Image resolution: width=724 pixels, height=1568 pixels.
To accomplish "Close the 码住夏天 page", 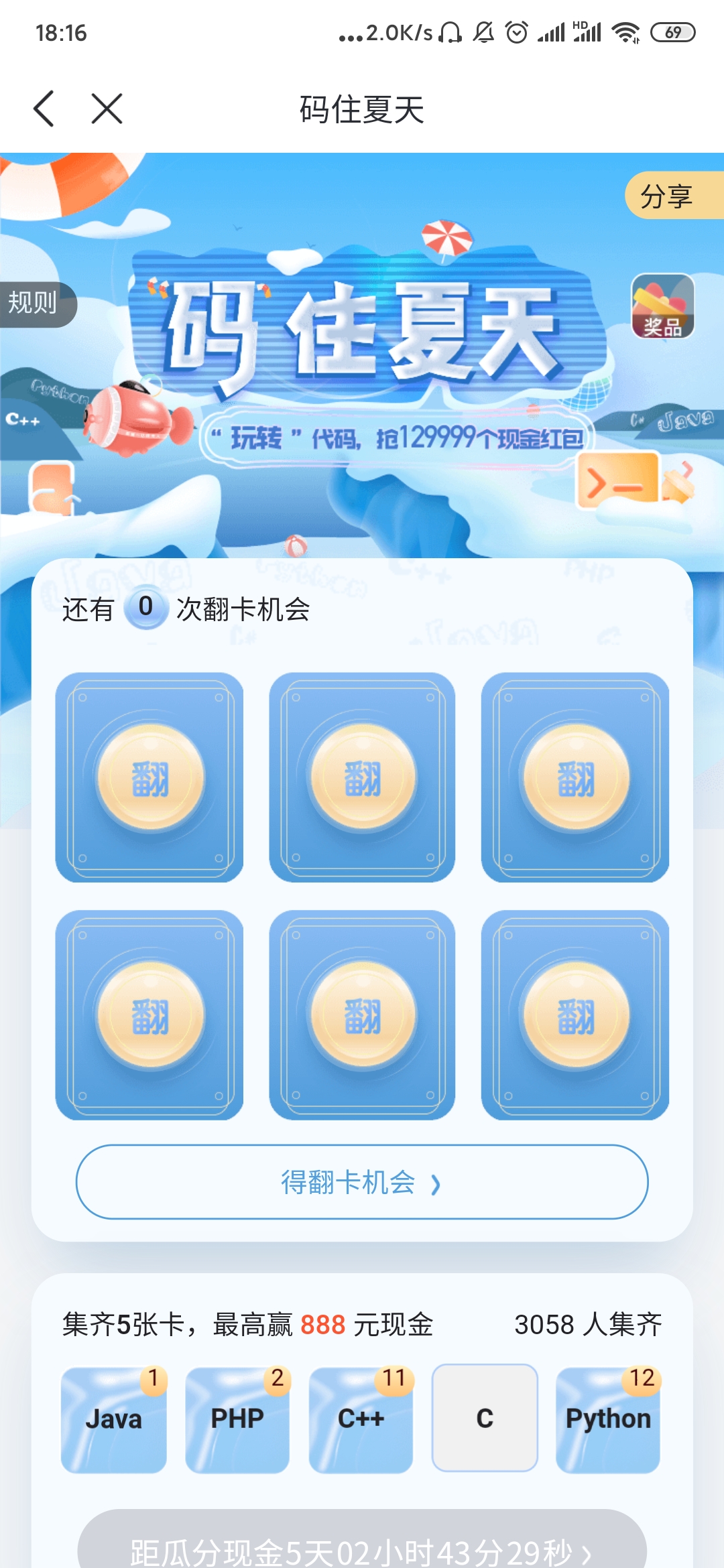I will (x=107, y=109).
